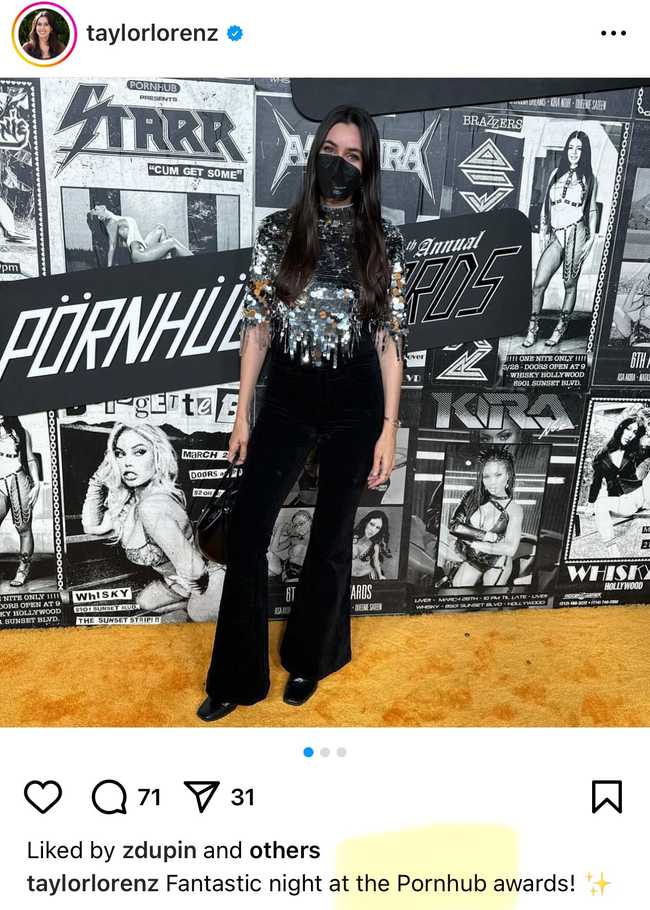Viewport: 650px width, 910px height.
Task: Bookmark this post to saved
Action: [x=606, y=797]
